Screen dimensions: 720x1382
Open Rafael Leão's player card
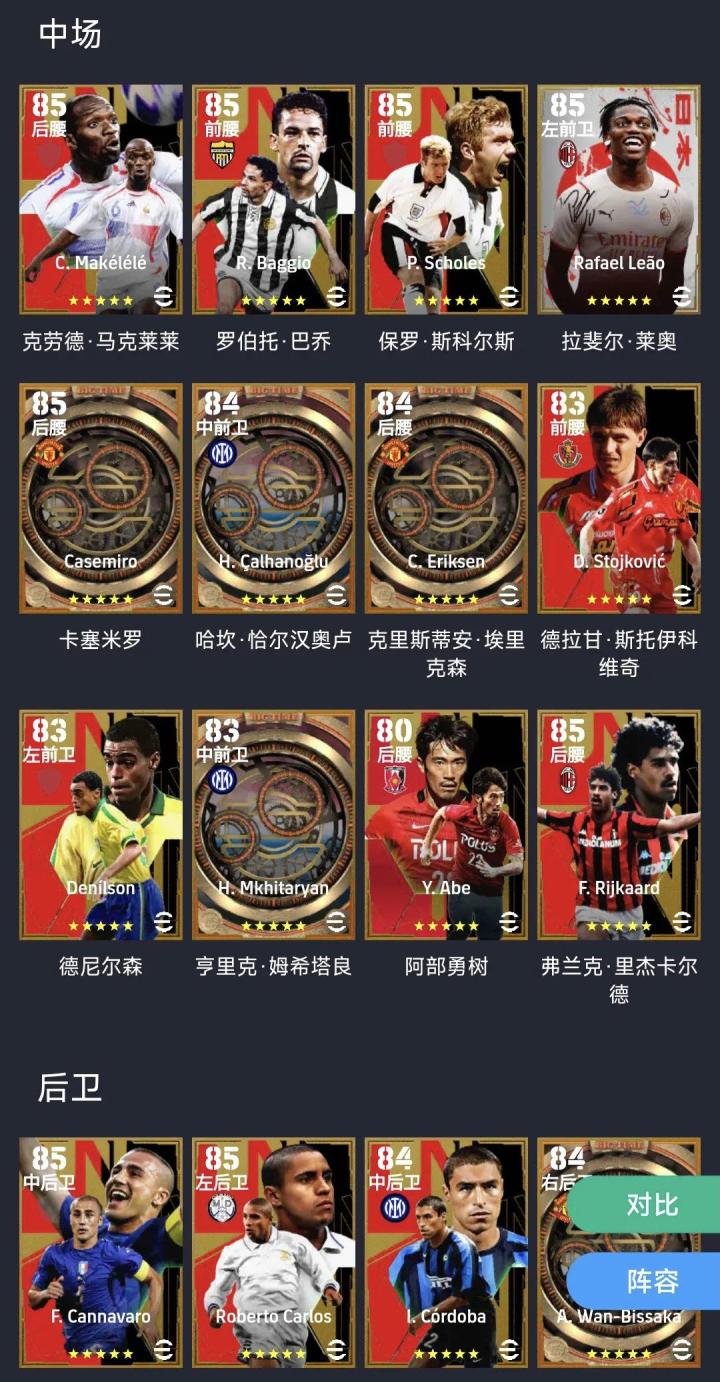click(x=617, y=190)
